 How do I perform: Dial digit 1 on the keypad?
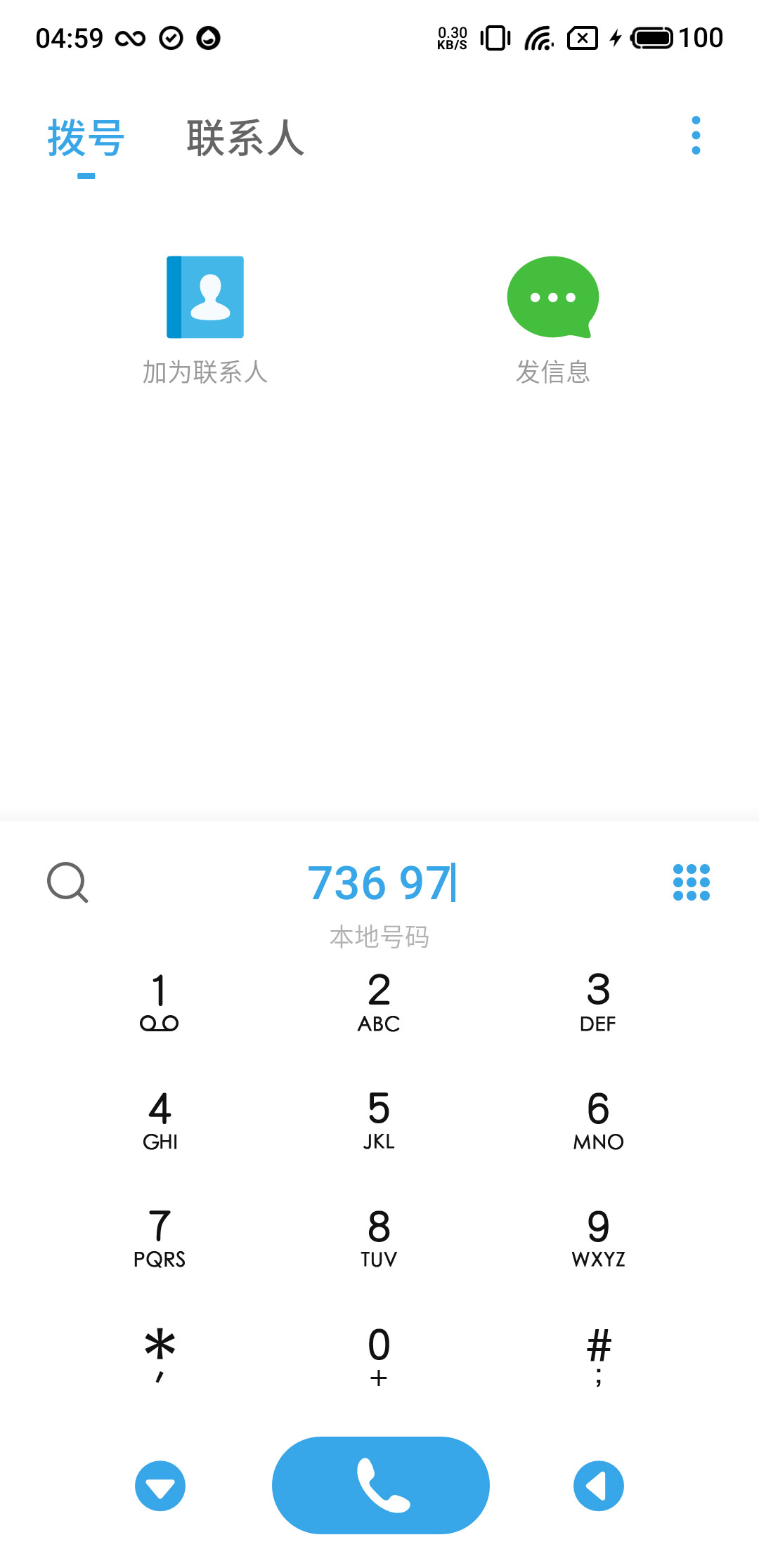tap(160, 1000)
